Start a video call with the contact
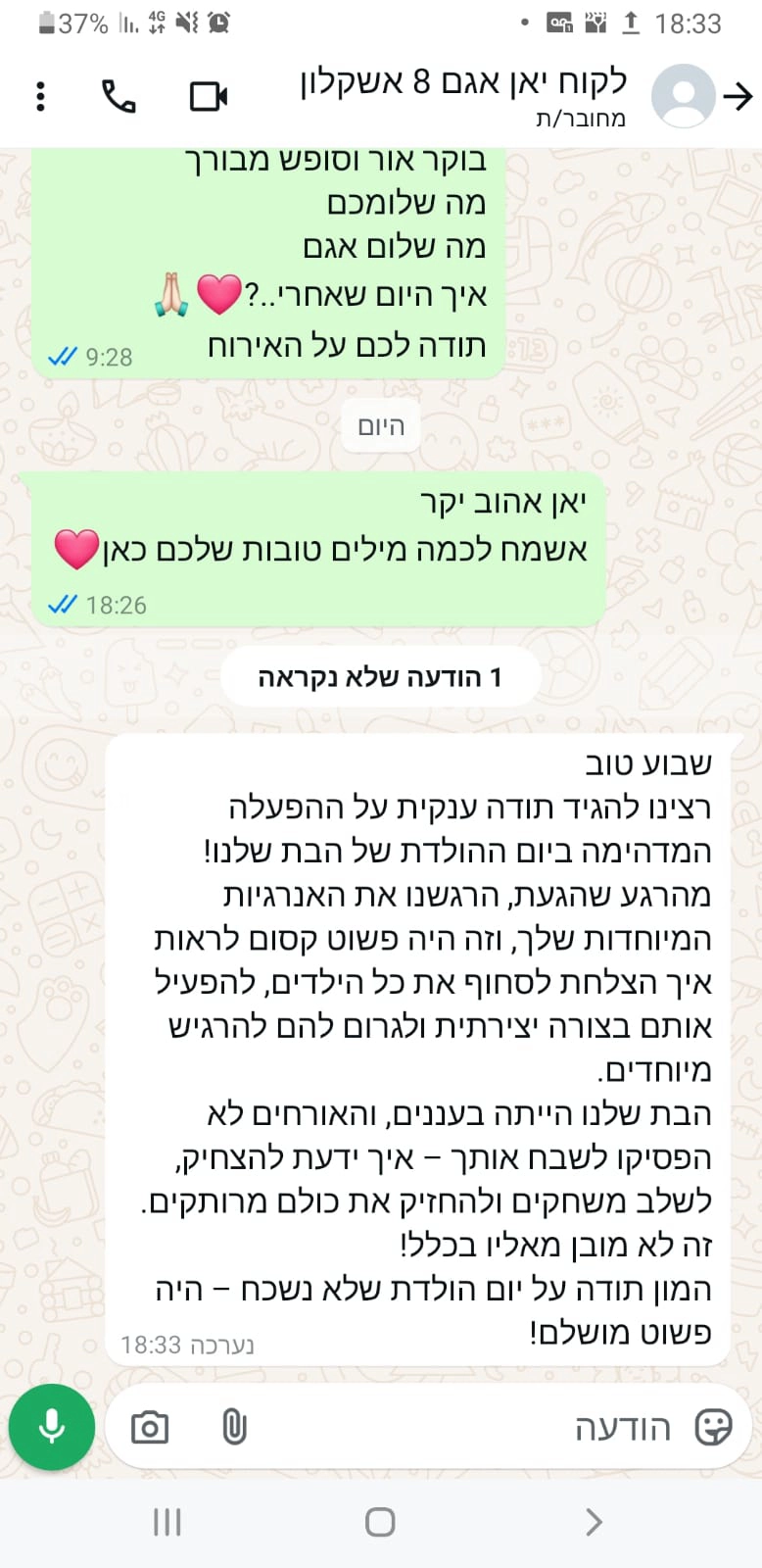The width and height of the screenshot is (762, 1568). (207, 95)
